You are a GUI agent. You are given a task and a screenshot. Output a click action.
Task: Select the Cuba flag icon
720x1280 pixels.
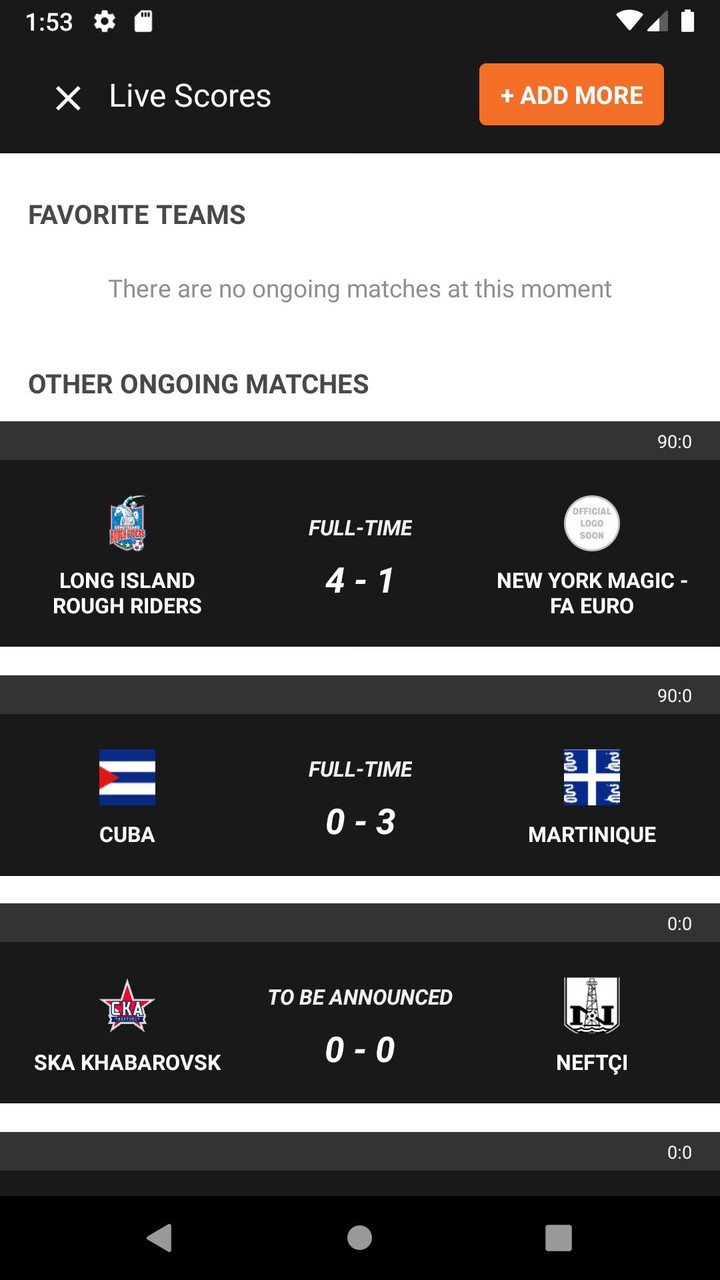pos(127,777)
